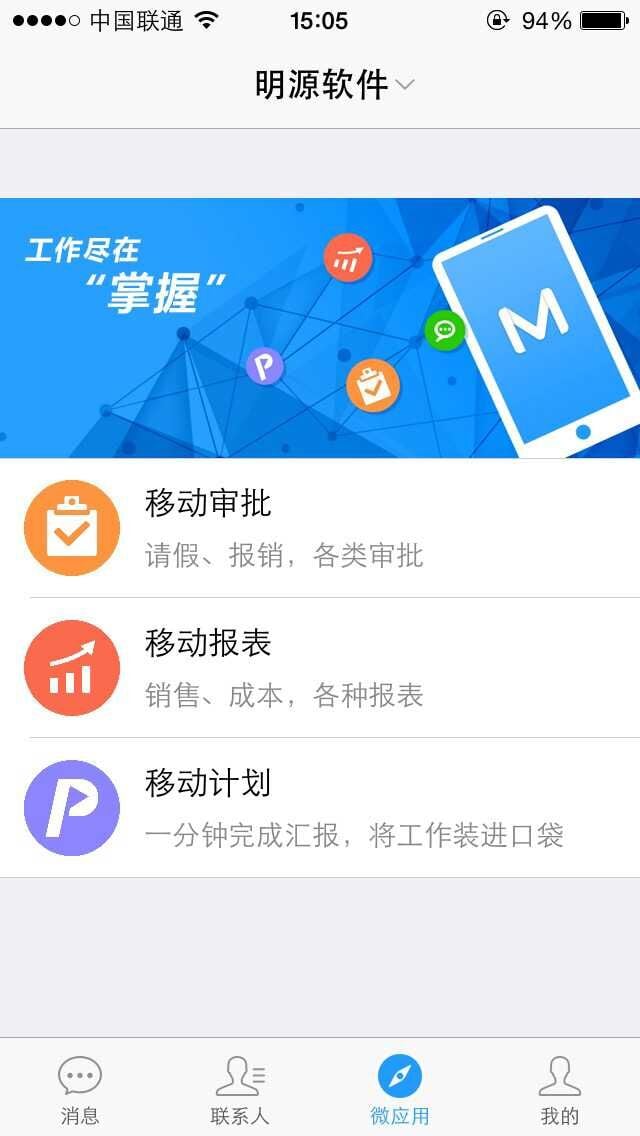Select the 微应用 tab

pos(400,1090)
